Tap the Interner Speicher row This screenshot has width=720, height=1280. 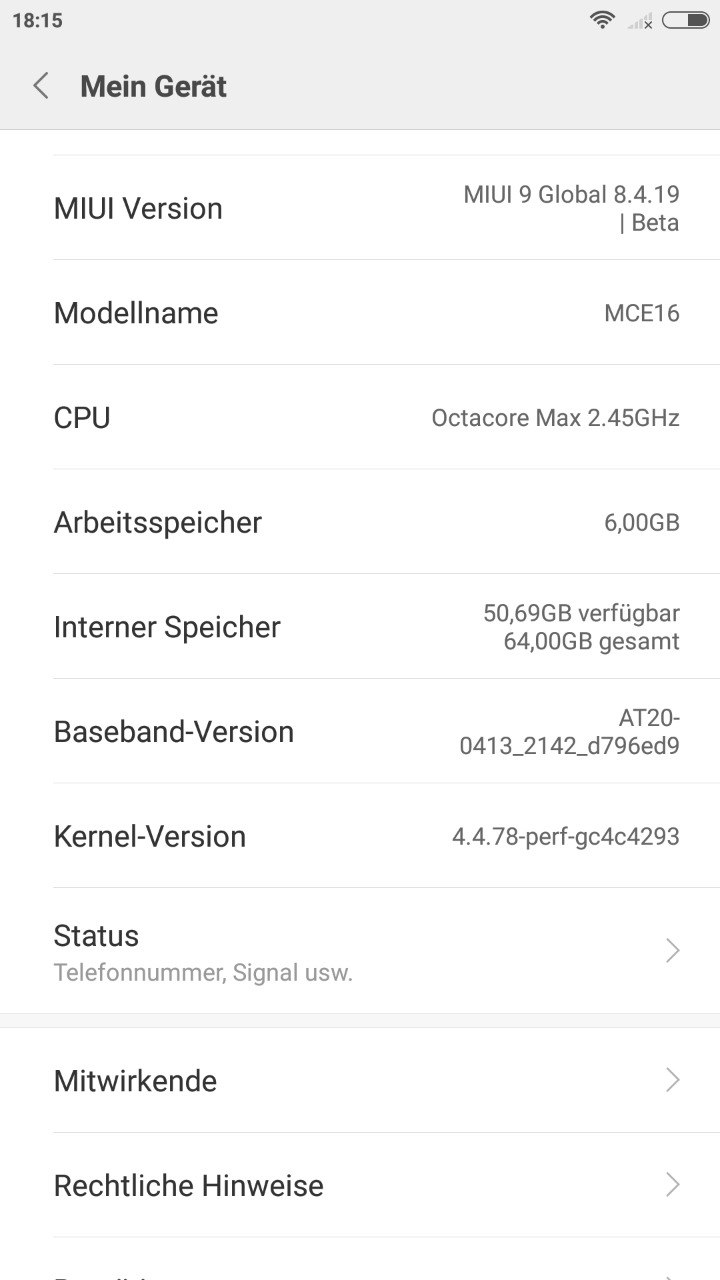360,627
